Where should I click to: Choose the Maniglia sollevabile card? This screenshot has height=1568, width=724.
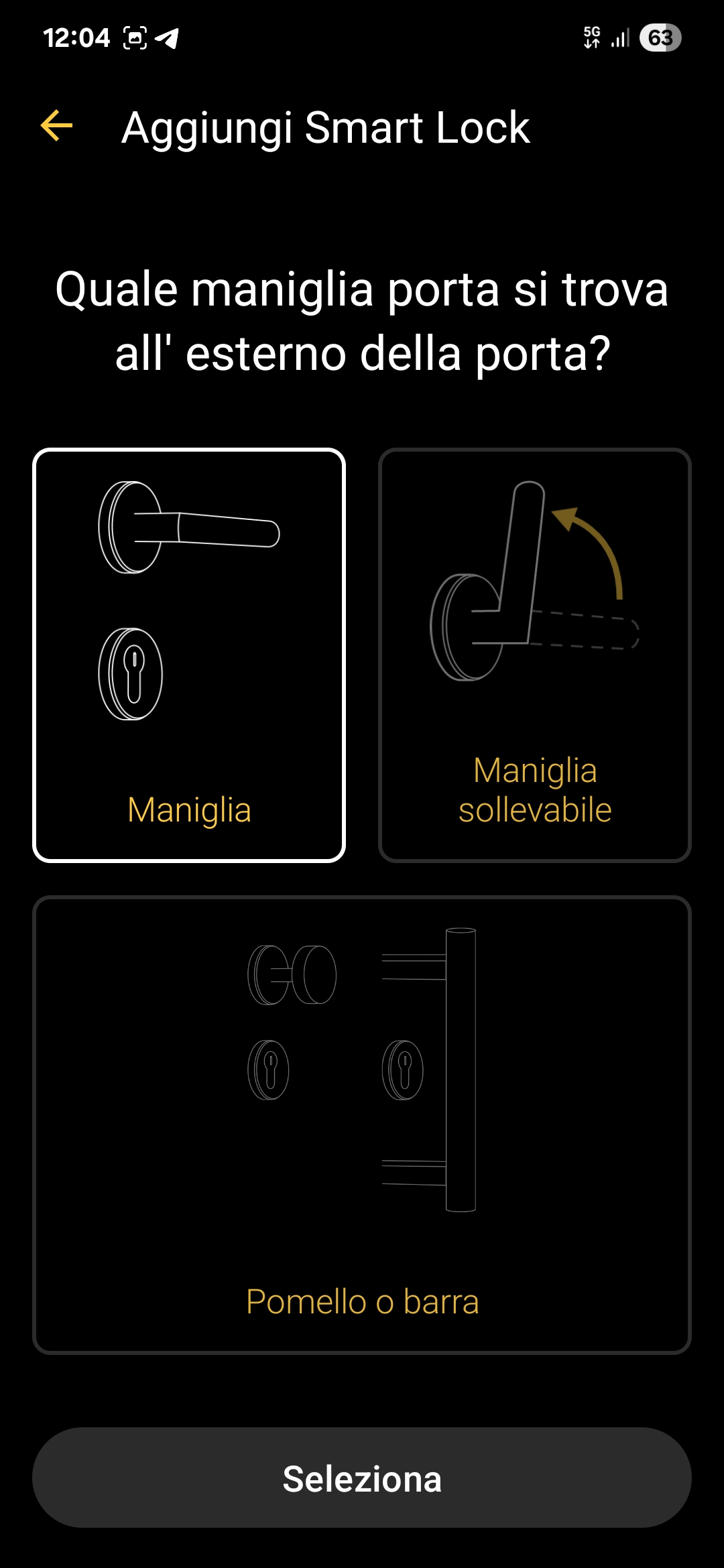point(534,655)
